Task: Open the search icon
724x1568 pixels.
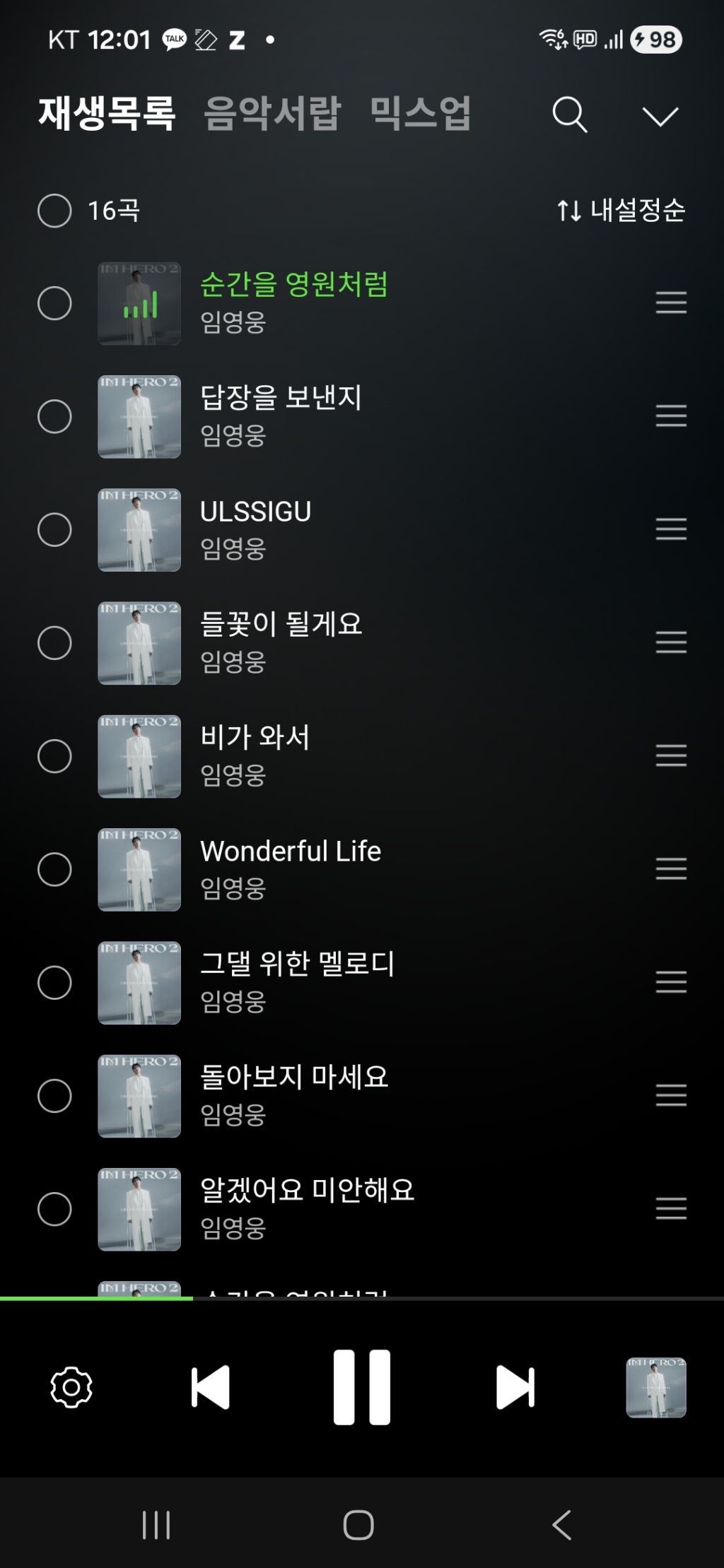Action: coord(569,115)
